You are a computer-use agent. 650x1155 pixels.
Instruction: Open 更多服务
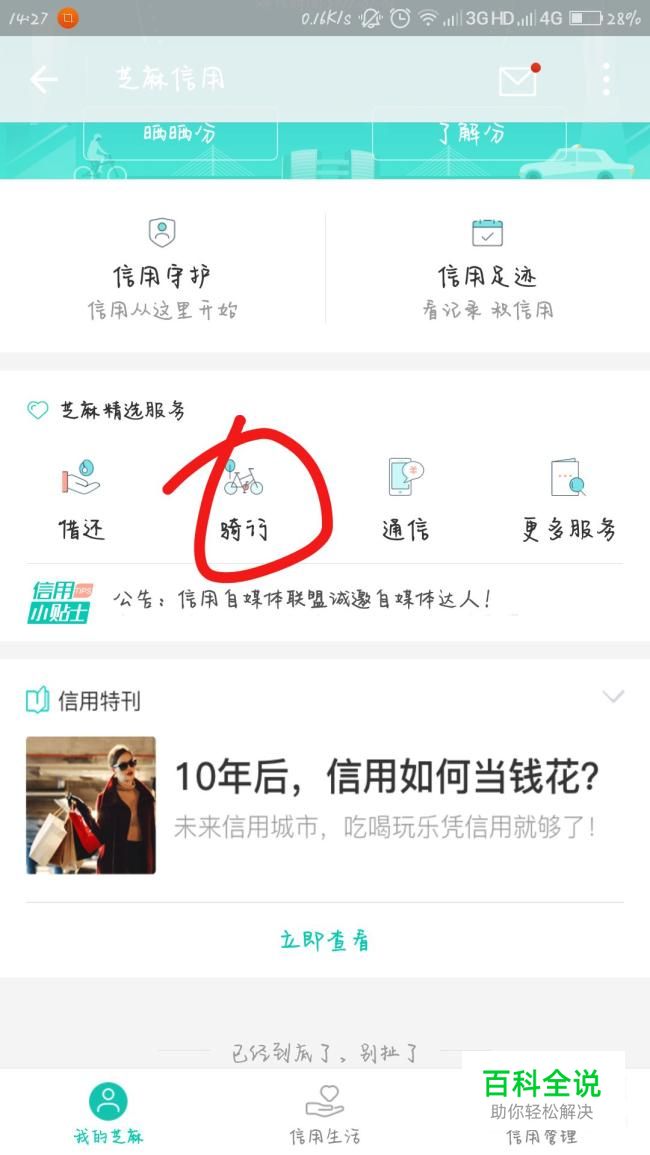[568, 499]
